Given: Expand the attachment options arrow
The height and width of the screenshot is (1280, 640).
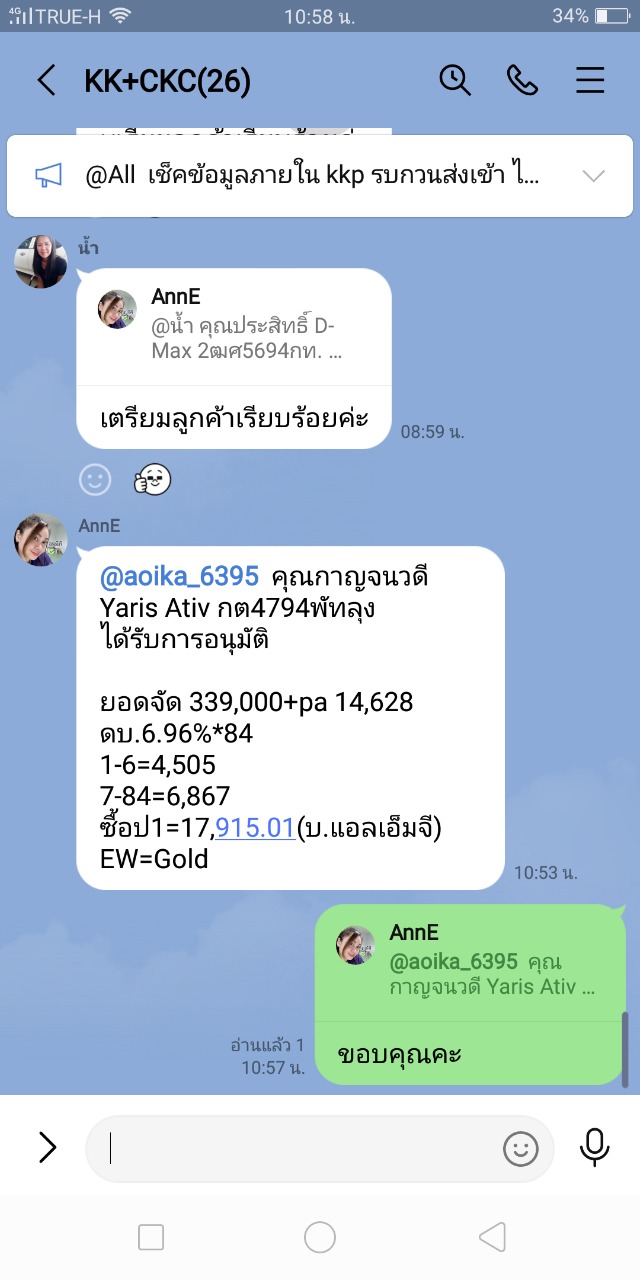Looking at the screenshot, I should pyautogui.click(x=47, y=1147).
